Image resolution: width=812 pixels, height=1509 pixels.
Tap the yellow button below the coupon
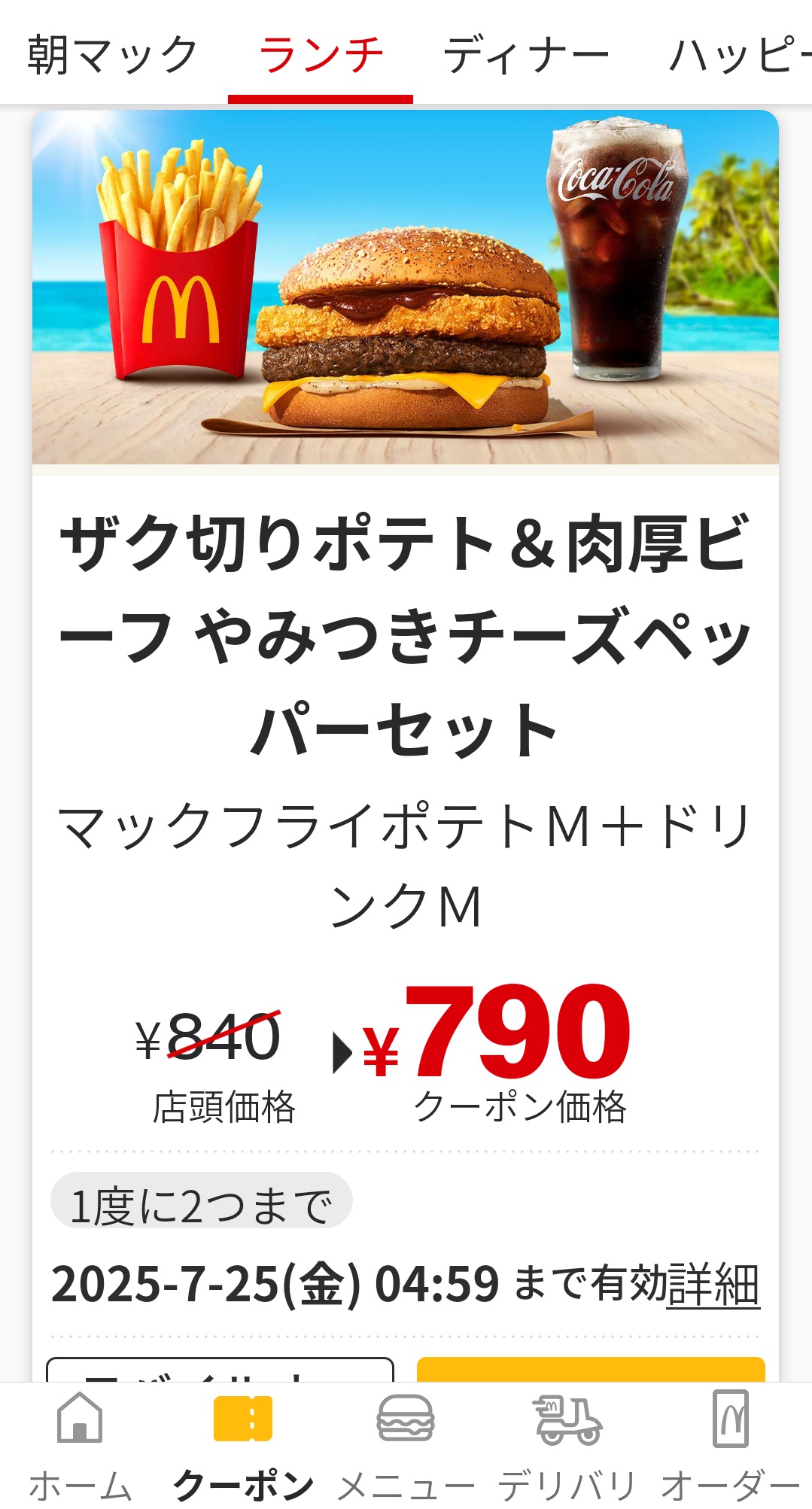(591, 1369)
